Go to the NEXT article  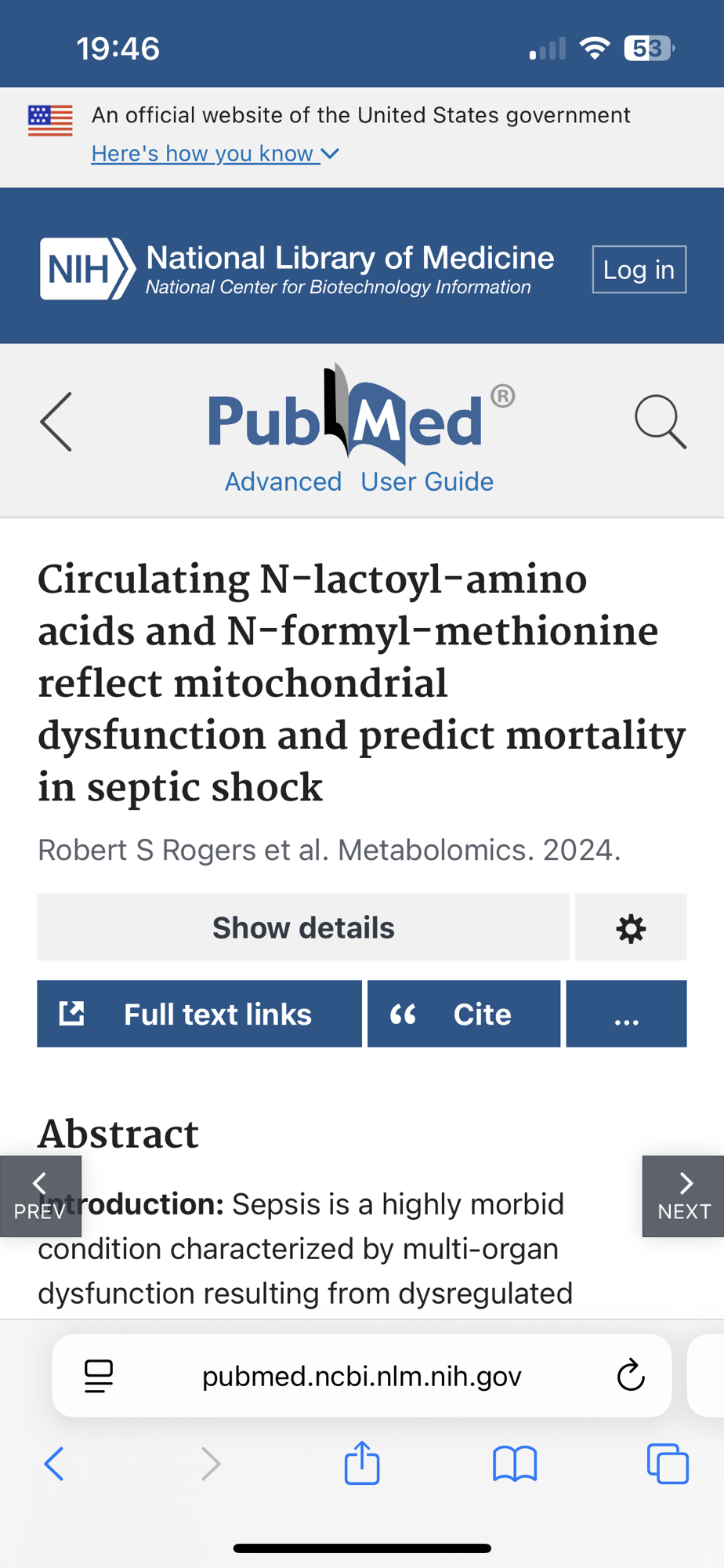pos(683,1196)
